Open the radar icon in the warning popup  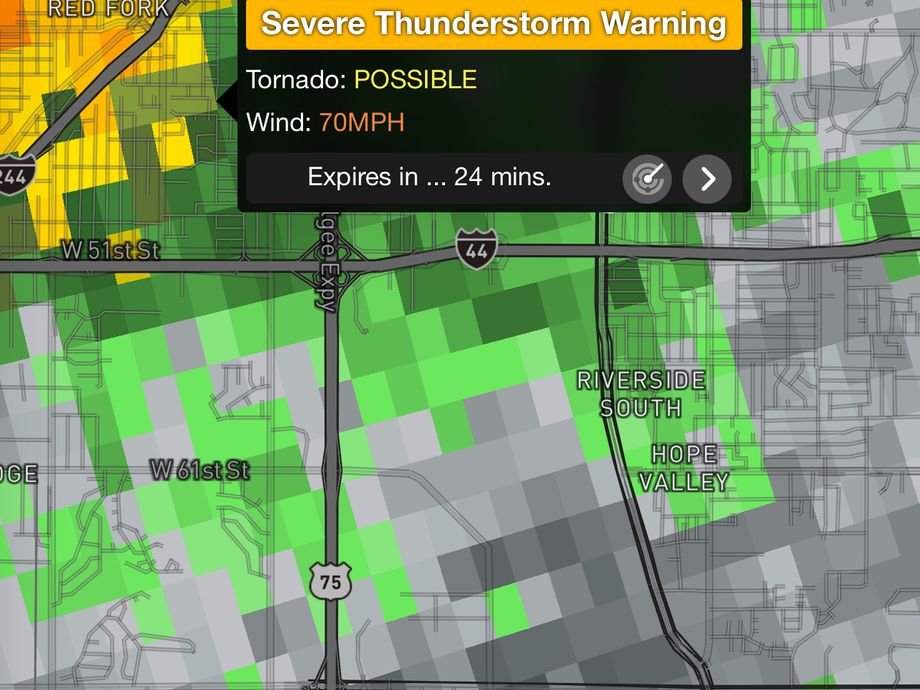647,180
